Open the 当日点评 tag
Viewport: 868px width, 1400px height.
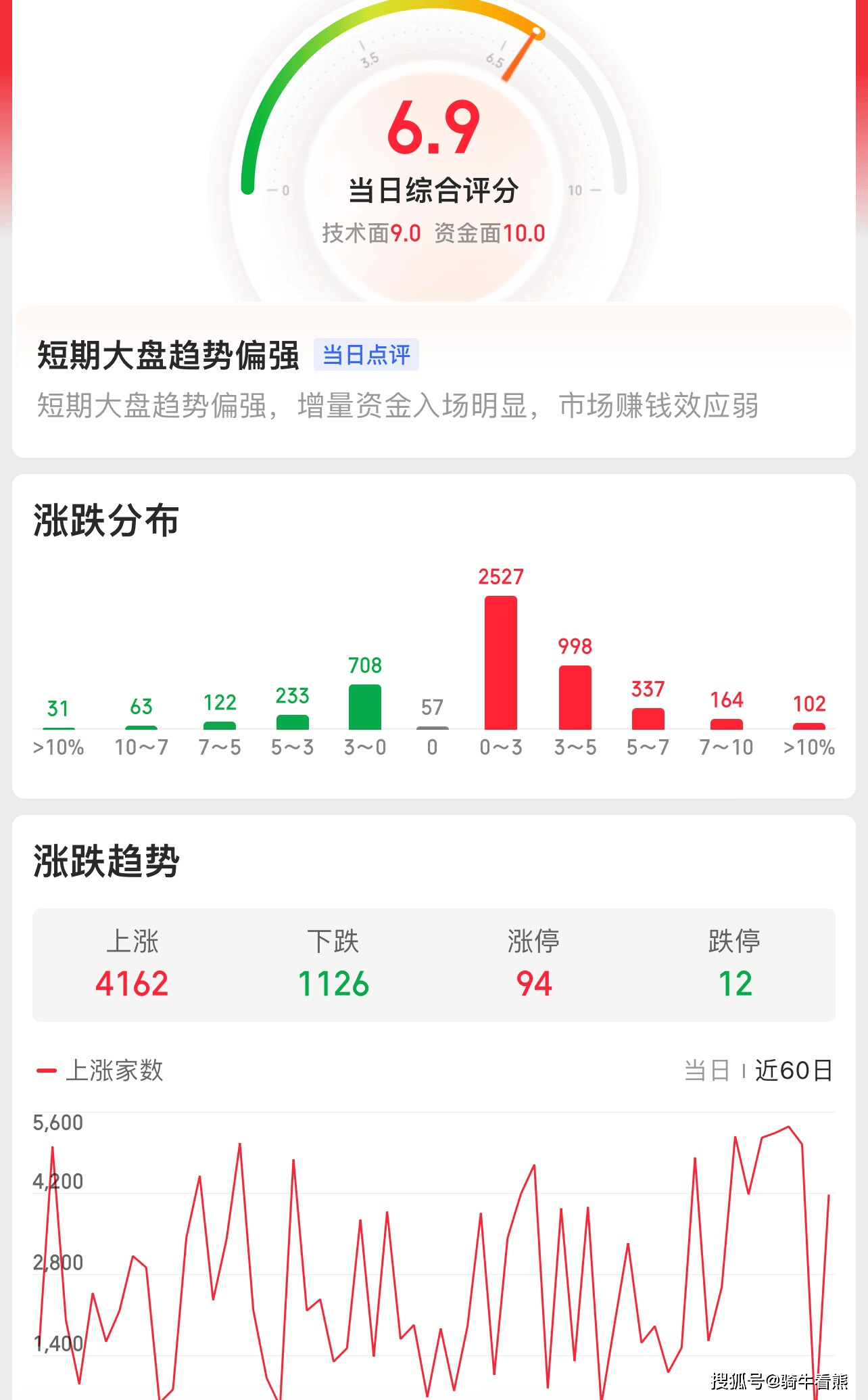[366, 354]
